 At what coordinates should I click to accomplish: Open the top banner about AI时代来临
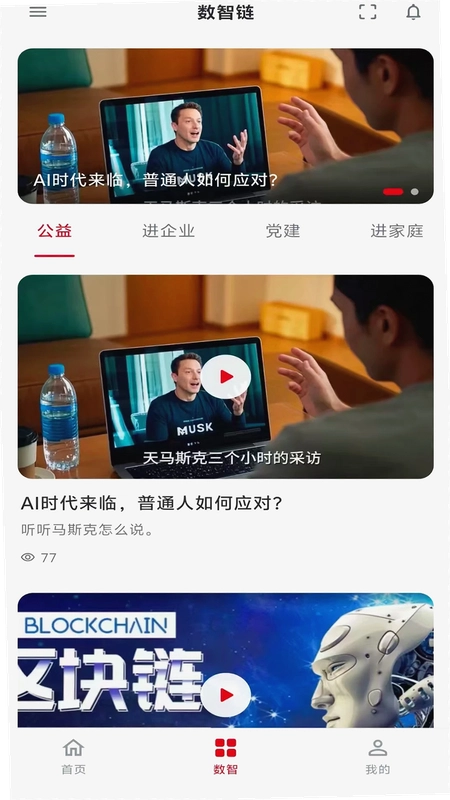pyautogui.click(x=226, y=126)
